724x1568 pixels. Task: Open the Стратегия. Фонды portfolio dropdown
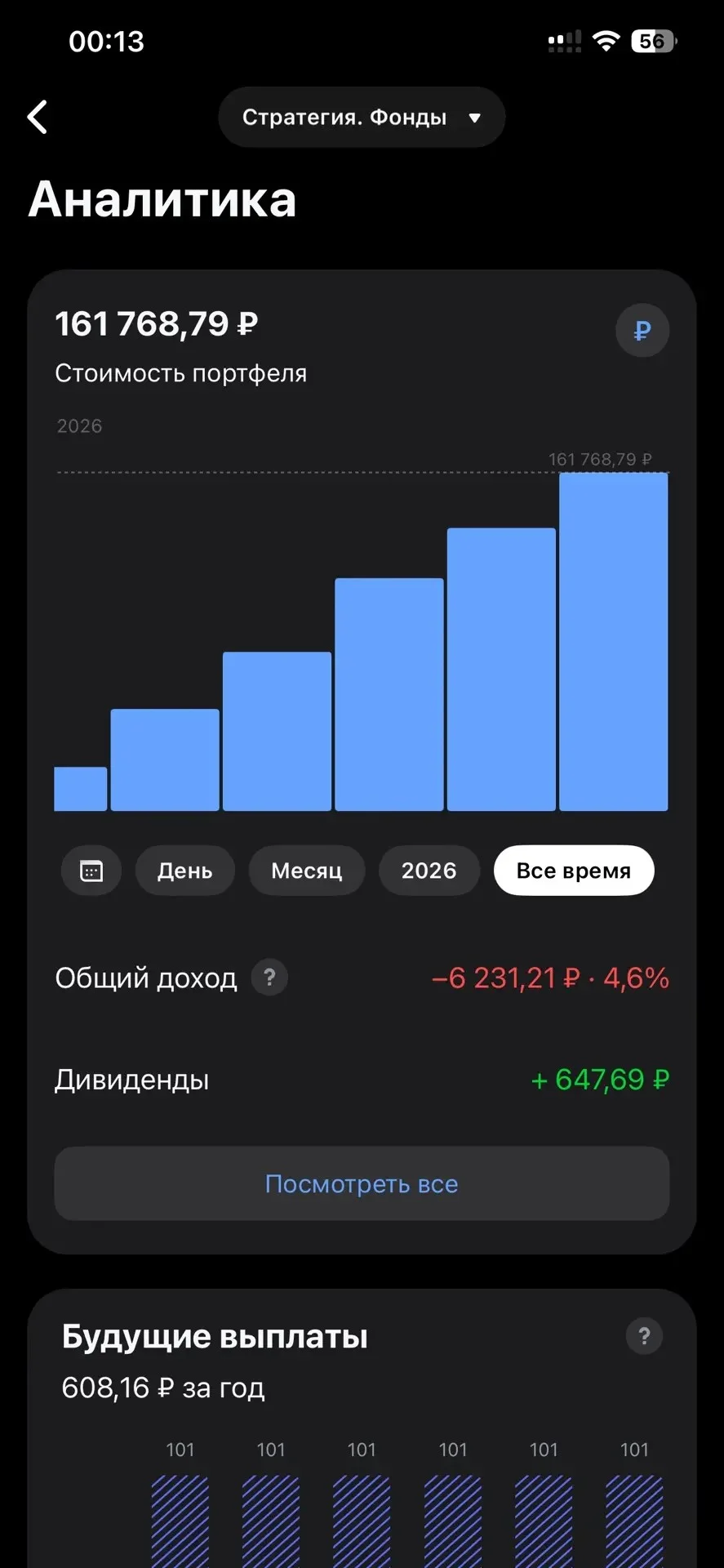tap(362, 117)
